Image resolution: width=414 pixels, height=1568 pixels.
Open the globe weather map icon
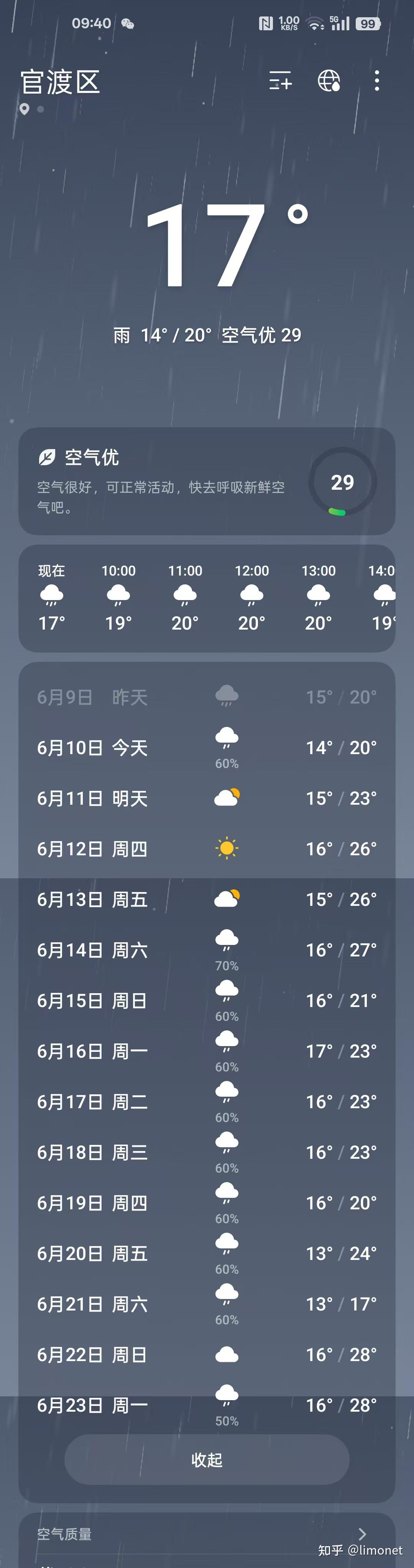[x=329, y=81]
